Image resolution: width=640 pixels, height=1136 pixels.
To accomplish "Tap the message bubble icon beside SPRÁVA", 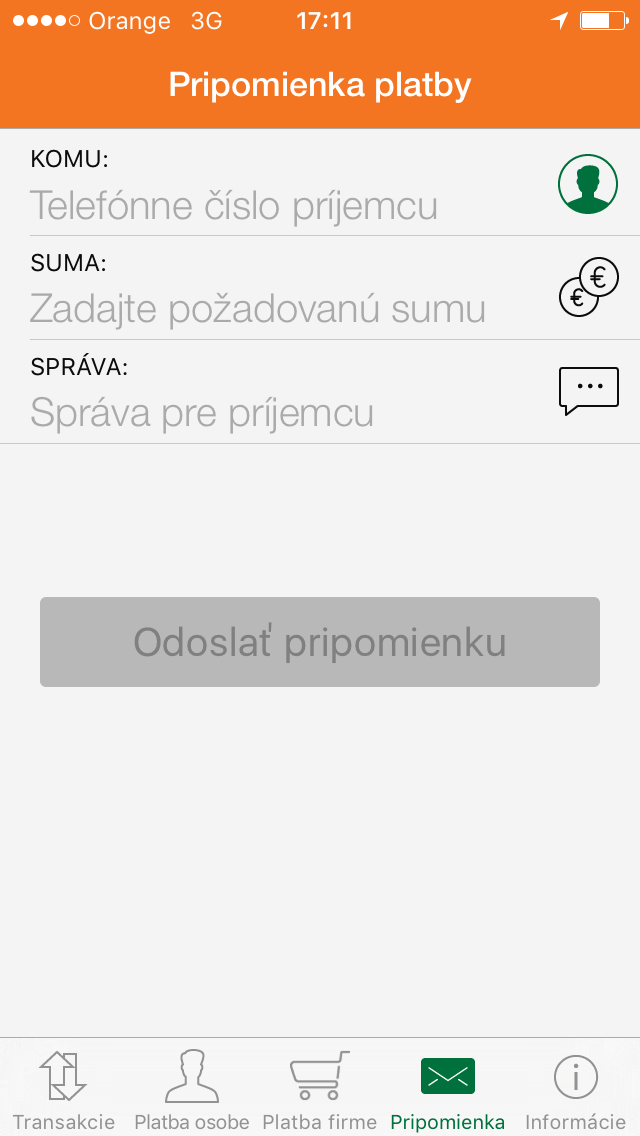I will coord(588,391).
